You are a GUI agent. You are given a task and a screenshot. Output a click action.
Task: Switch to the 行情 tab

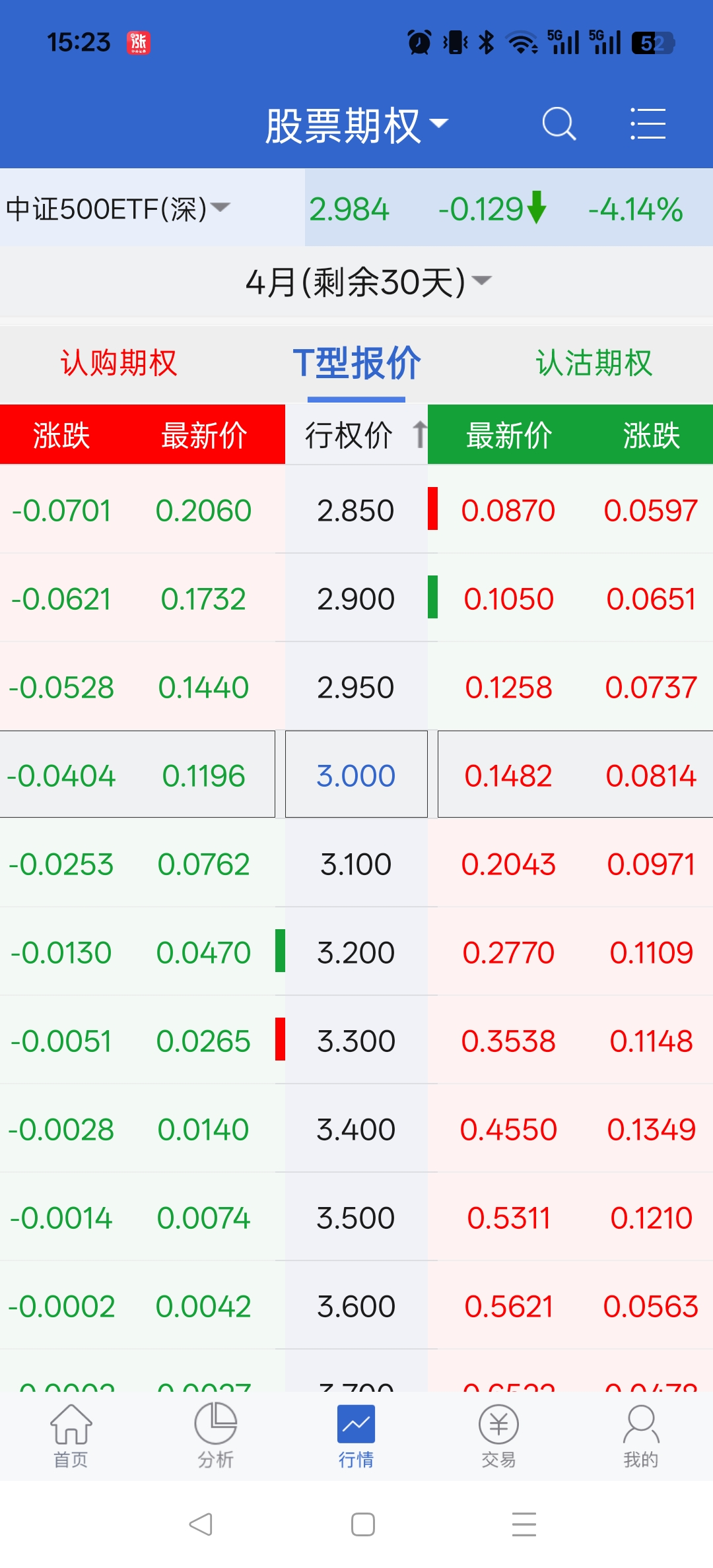356,1436
